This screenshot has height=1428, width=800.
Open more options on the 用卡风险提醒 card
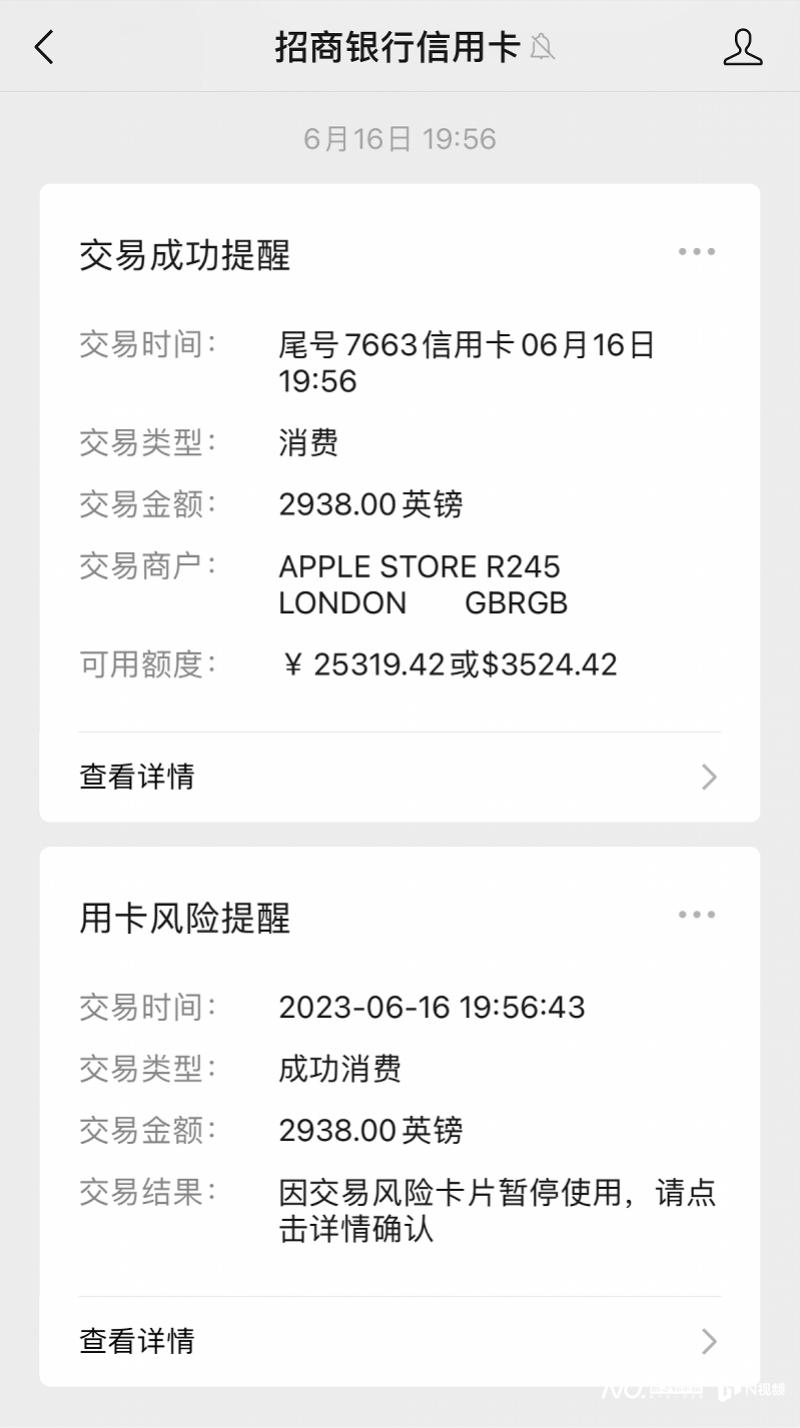coord(696,913)
